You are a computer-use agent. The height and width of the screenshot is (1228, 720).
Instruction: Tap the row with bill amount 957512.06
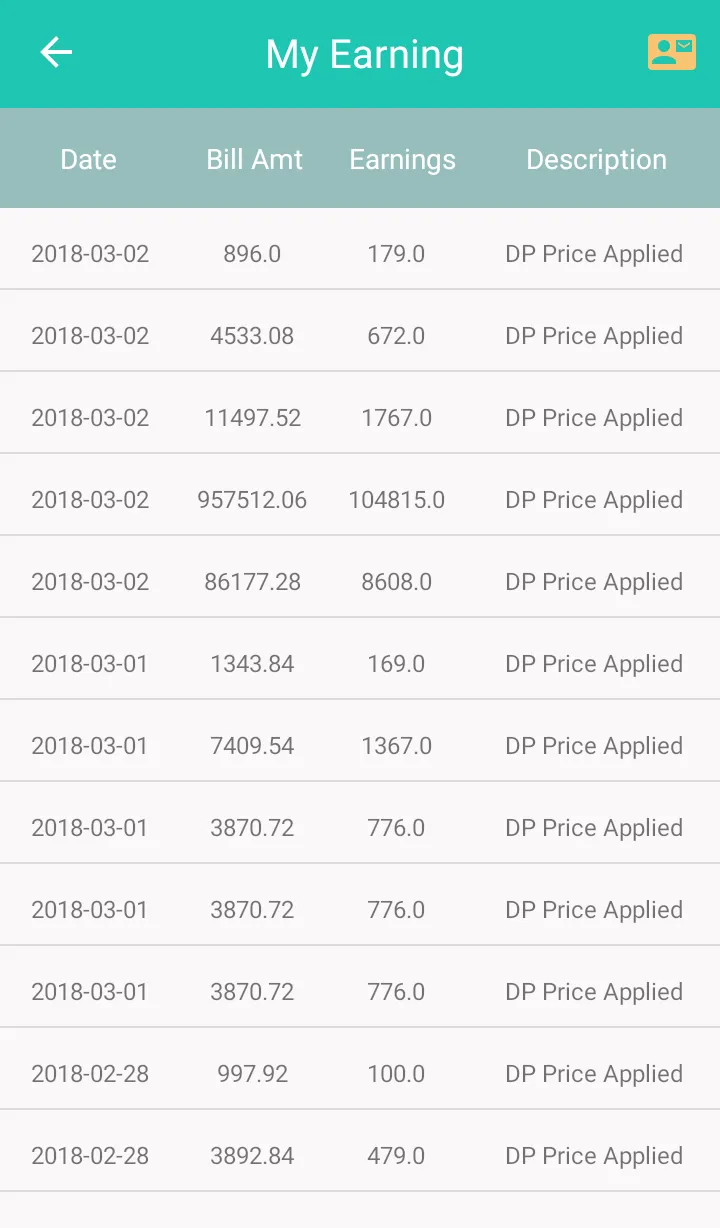coord(360,499)
